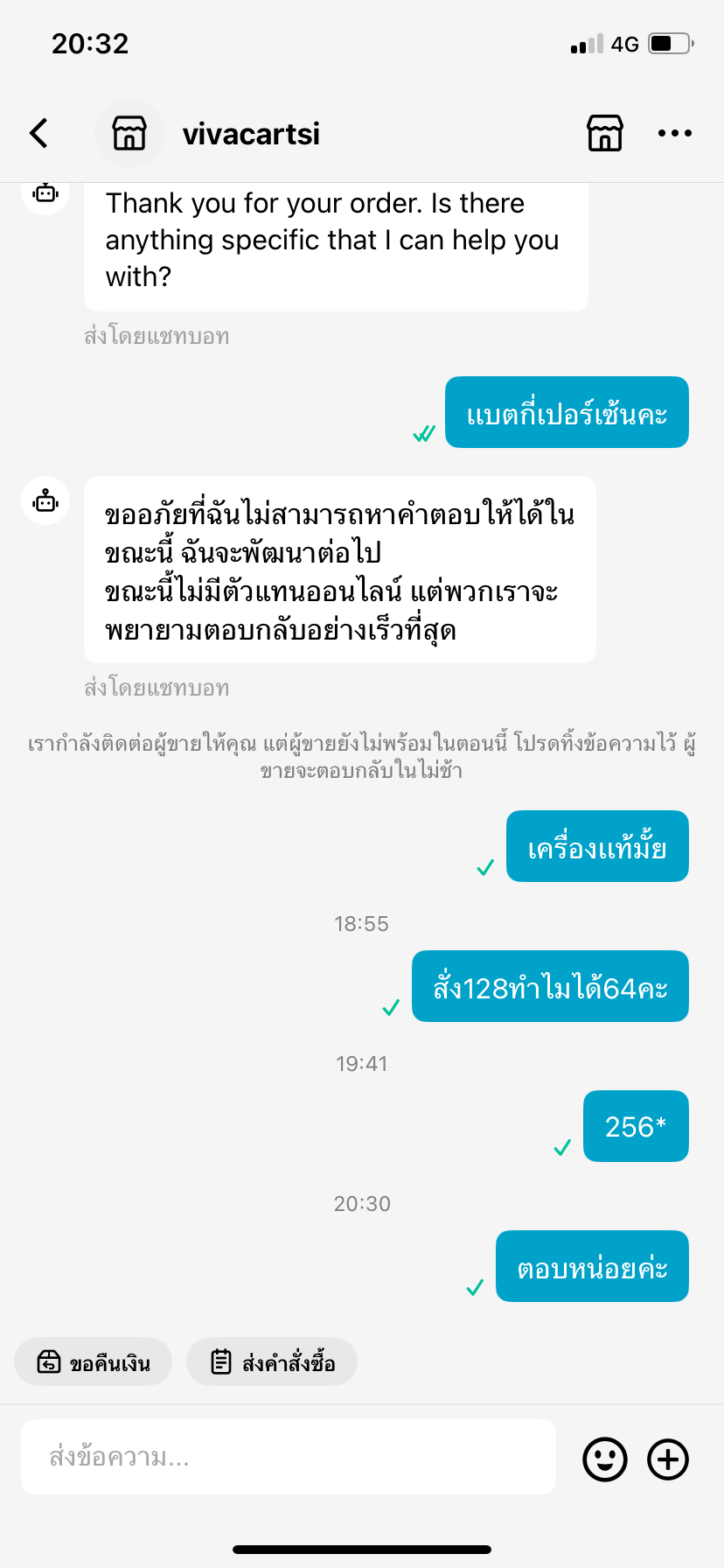Open the shop icon in the top right
This screenshot has width=724, height=1568.
pos(605,133)
